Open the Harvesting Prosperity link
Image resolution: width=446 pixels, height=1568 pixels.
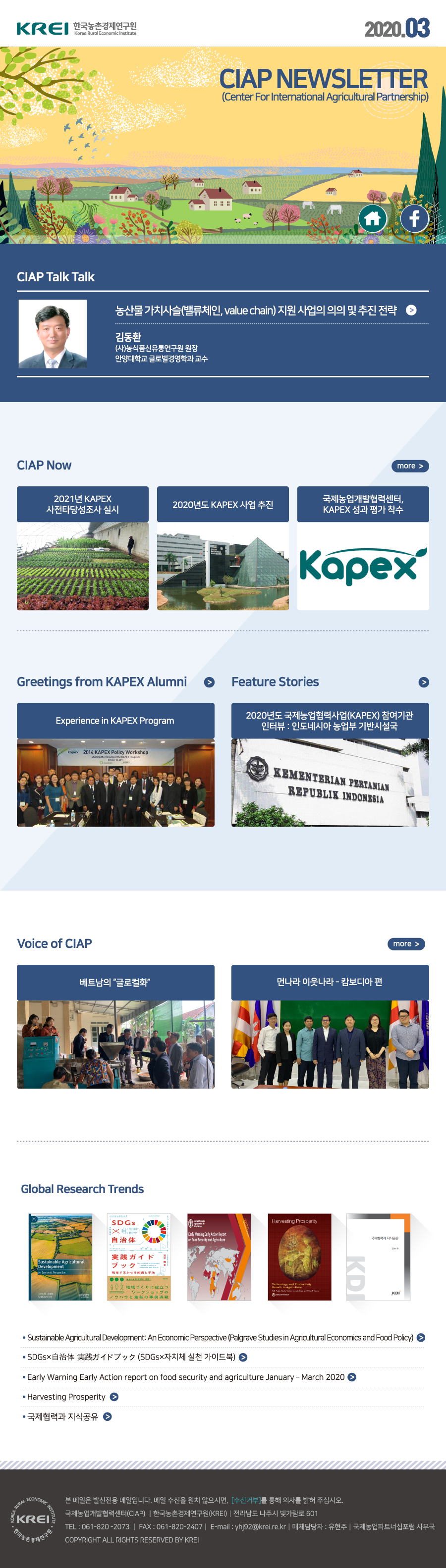pos(66,1396)
